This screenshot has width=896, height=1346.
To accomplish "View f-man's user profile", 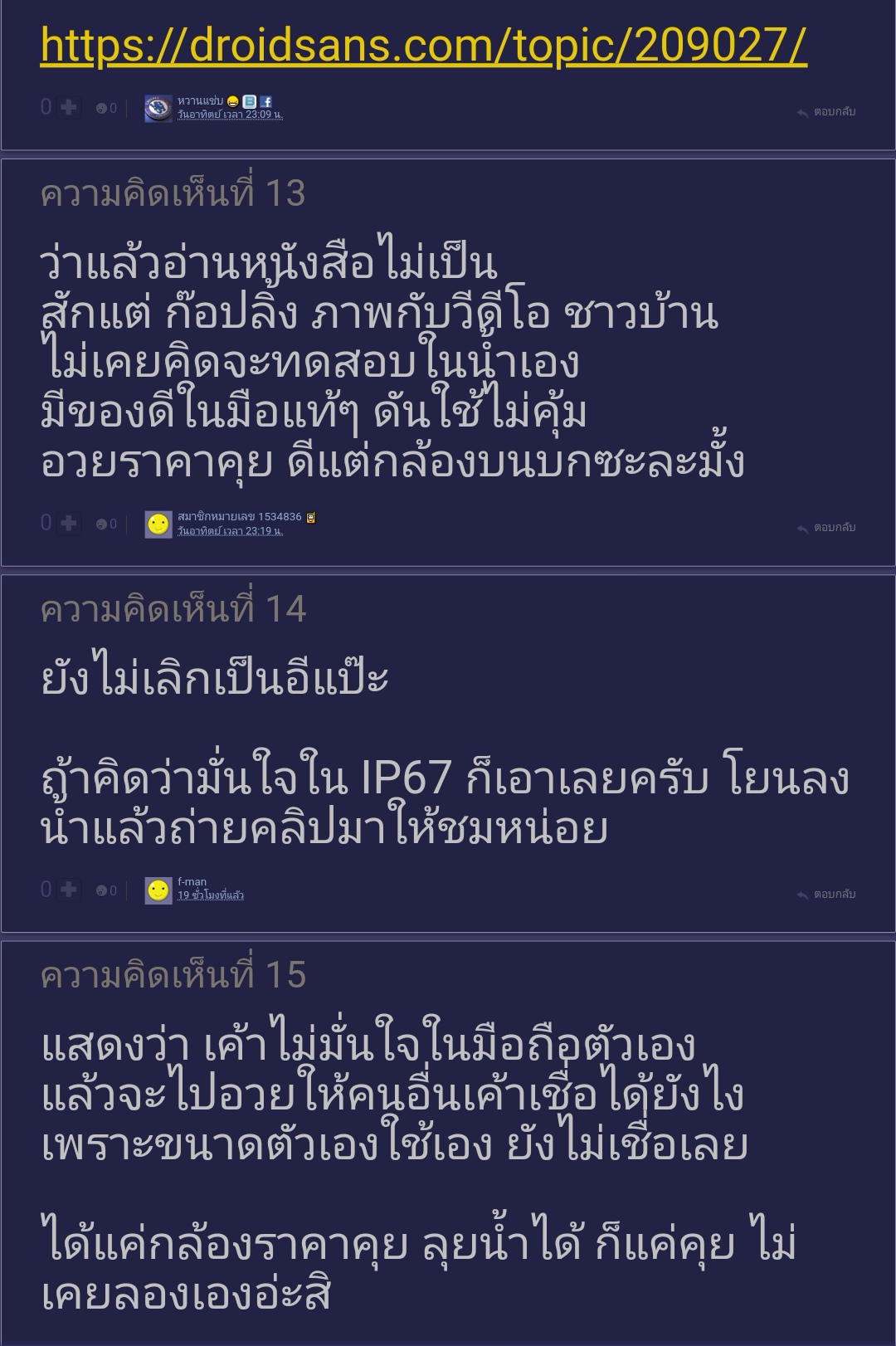I will click(192, 882).
